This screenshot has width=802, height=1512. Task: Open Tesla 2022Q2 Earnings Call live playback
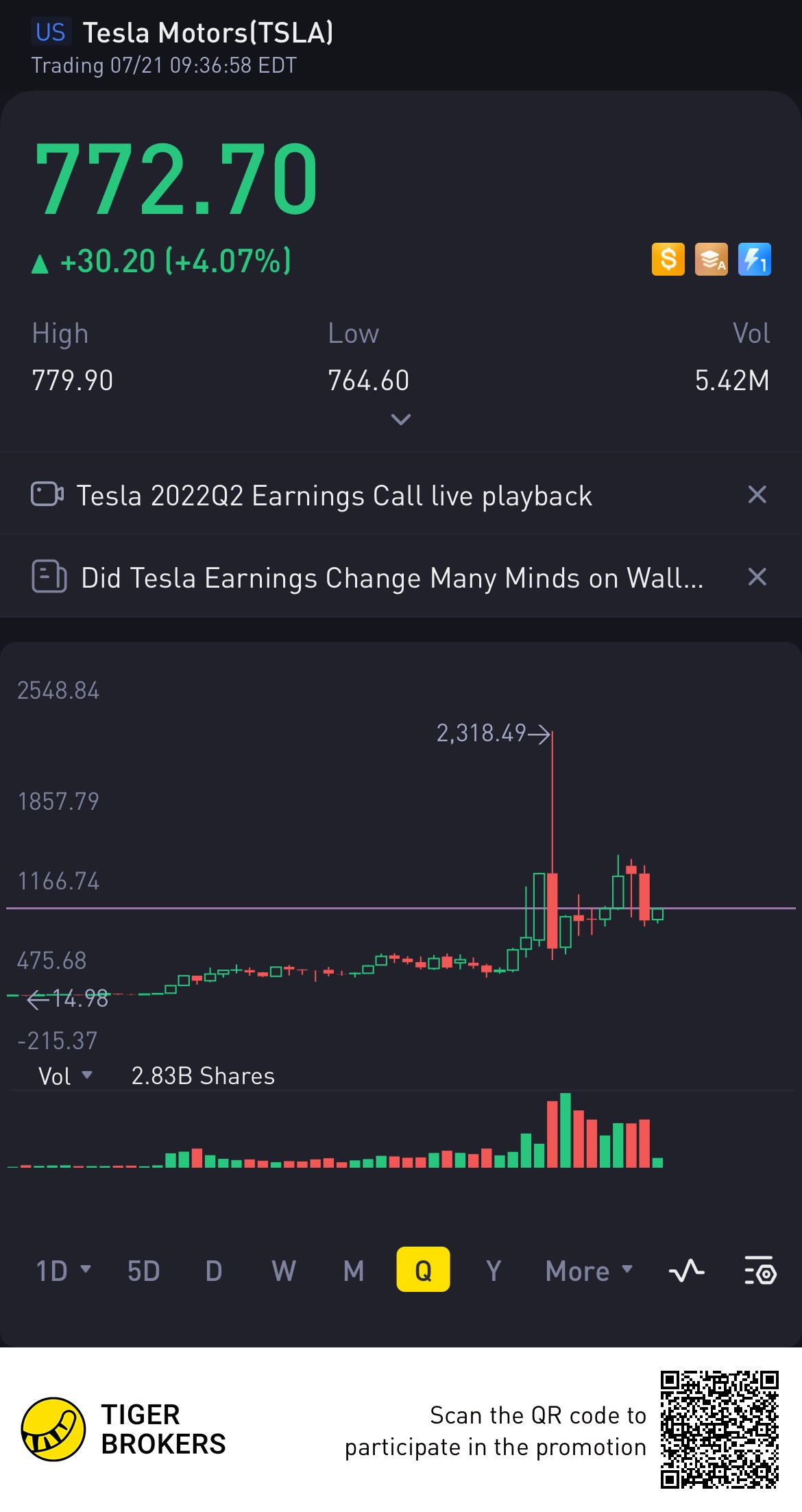coord(334,495)
